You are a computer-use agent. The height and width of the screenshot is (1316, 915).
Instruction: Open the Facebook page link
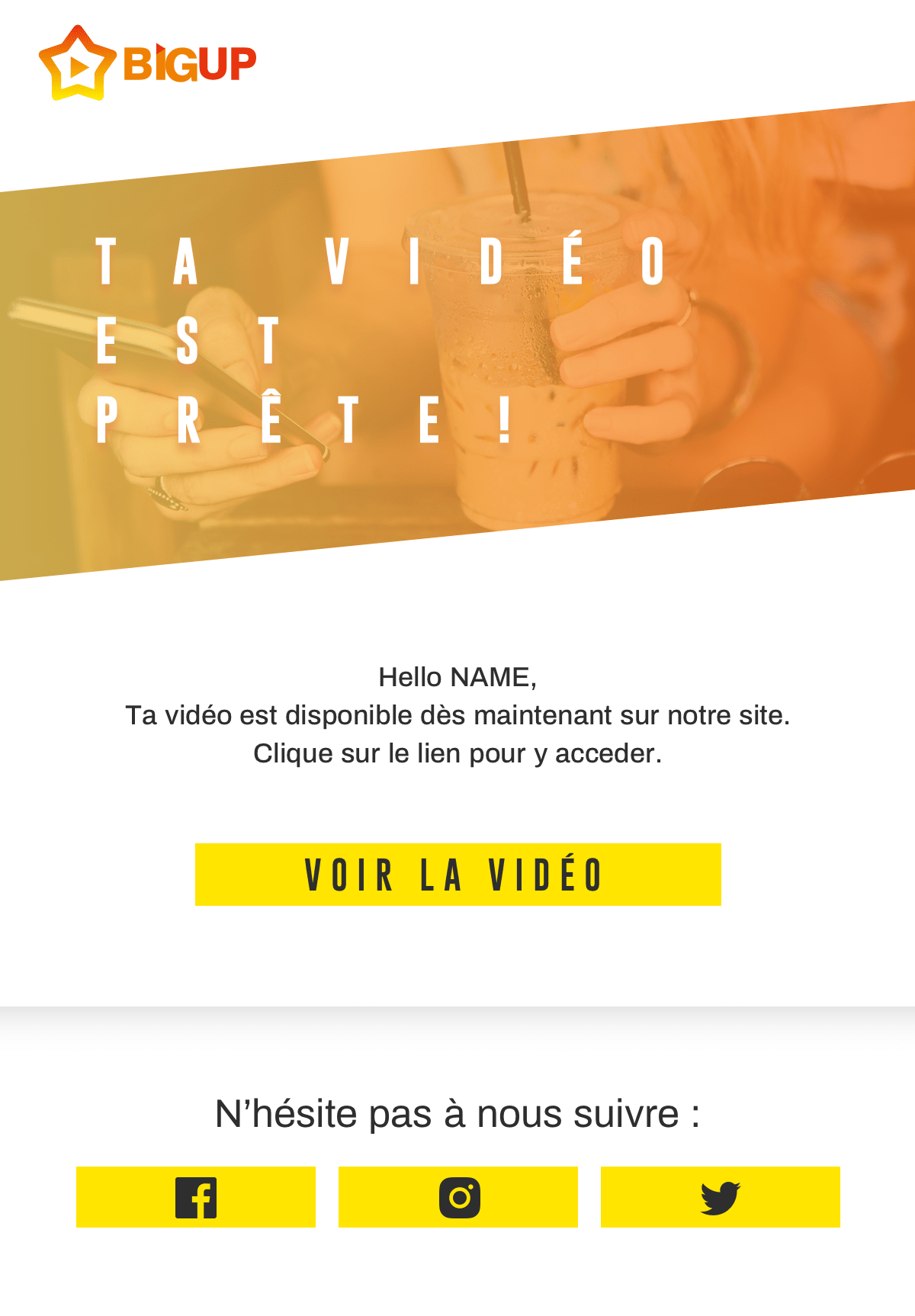196,1197
